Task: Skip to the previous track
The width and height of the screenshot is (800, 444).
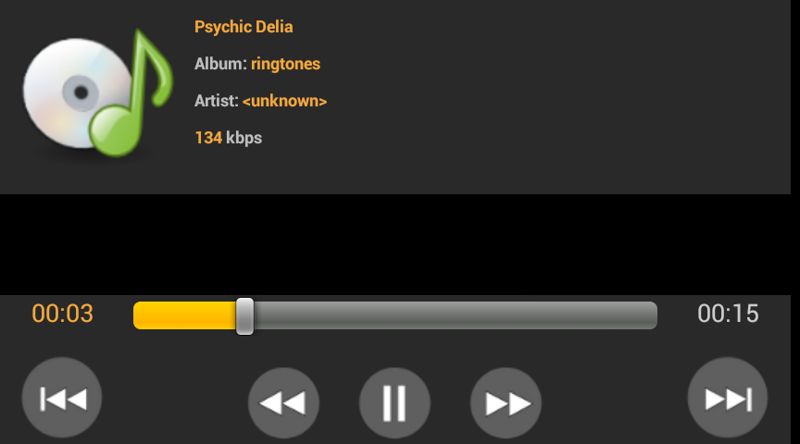Action: 62,399
